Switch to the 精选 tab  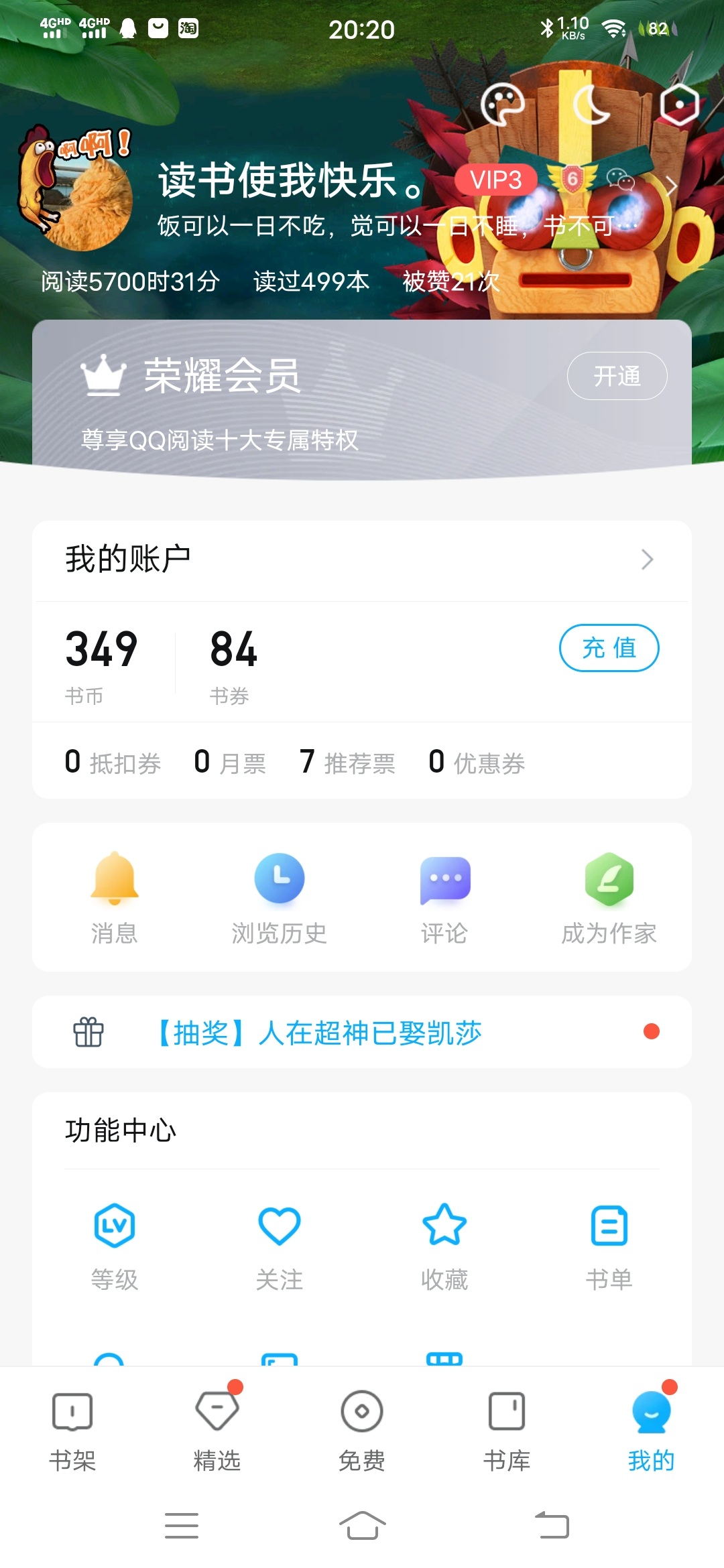coord(217,1431)
